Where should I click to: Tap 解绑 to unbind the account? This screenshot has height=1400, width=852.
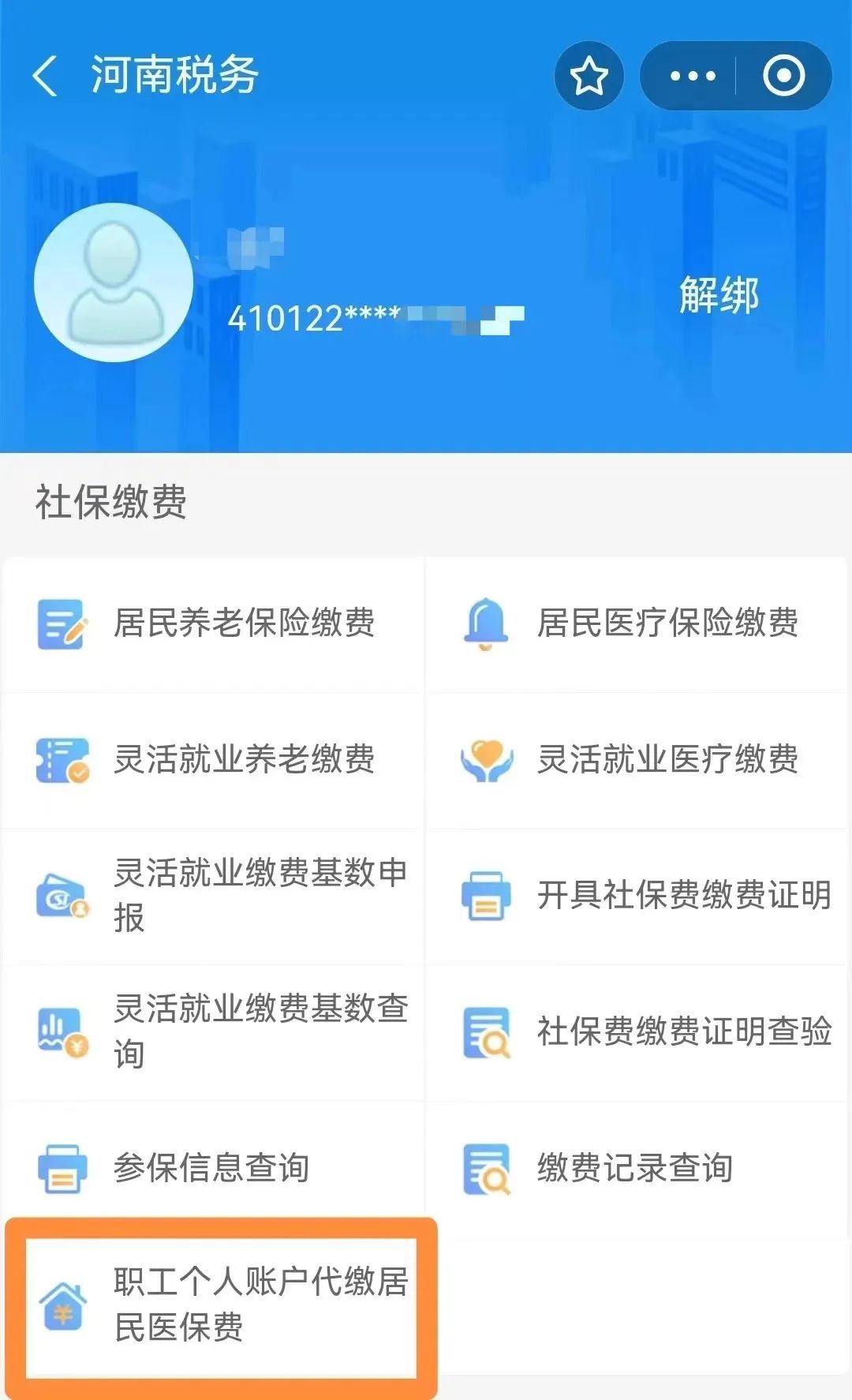click(719, 295)
